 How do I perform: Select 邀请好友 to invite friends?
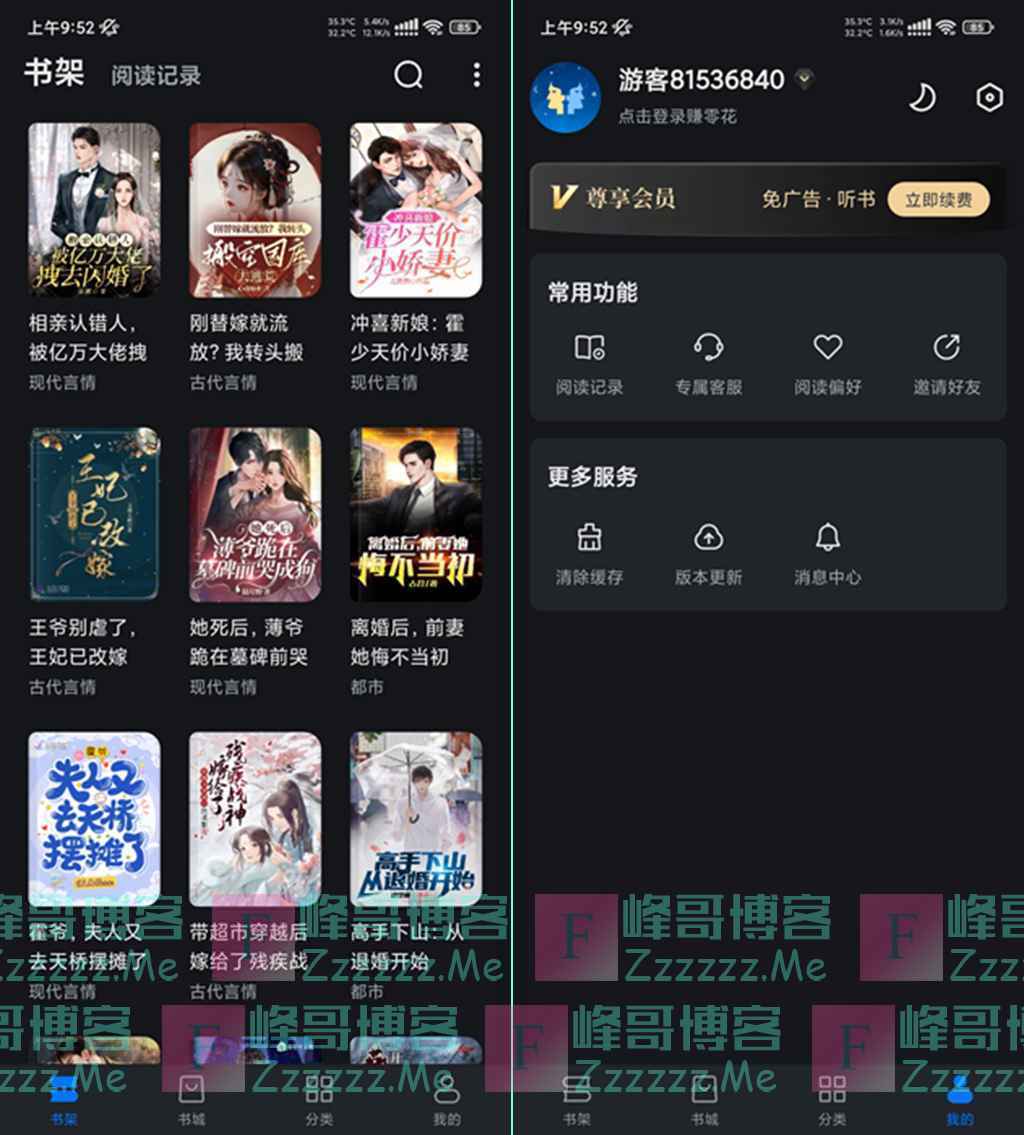(946, 363)
